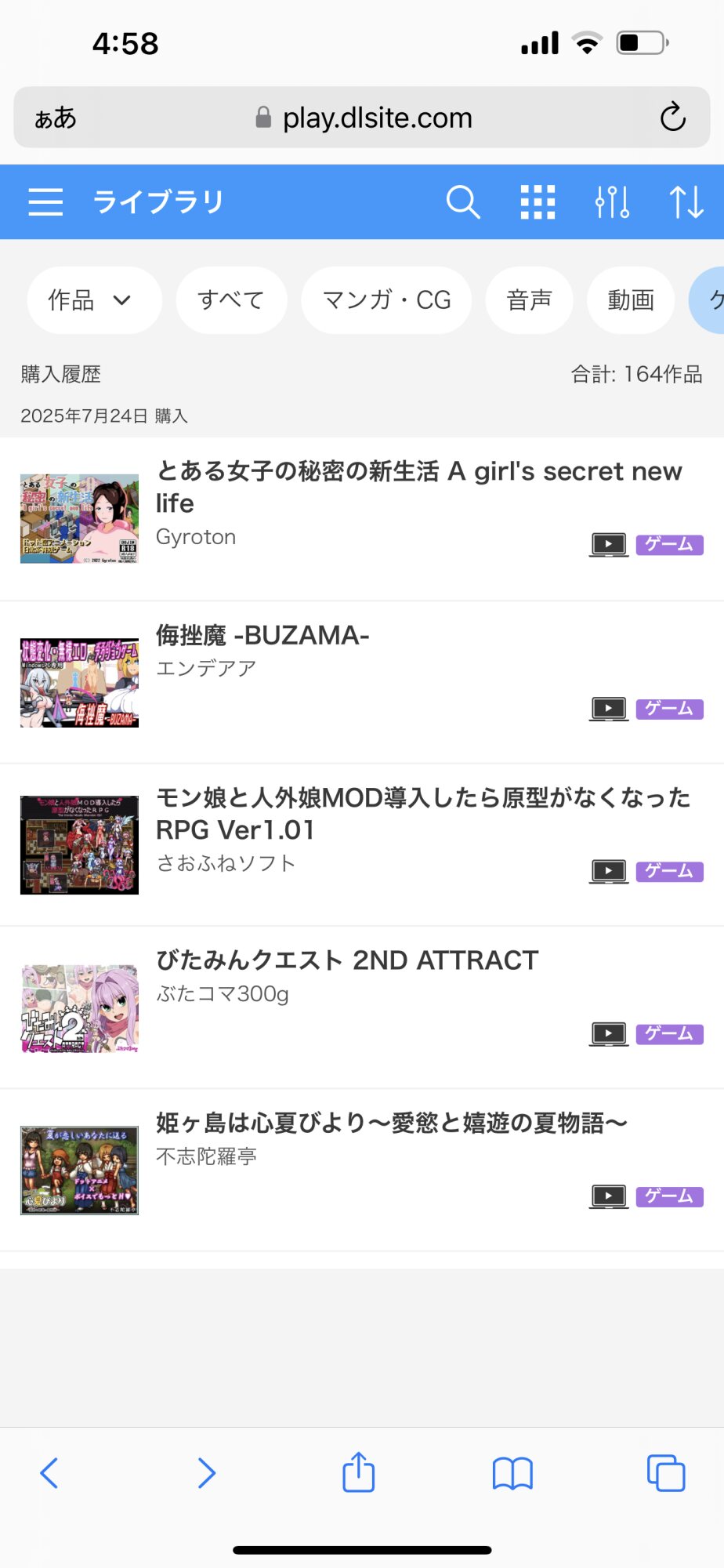Expand the 作品 dropdown
The width and height of the screenshot is (724, 1568).
(x=94, y=300)
